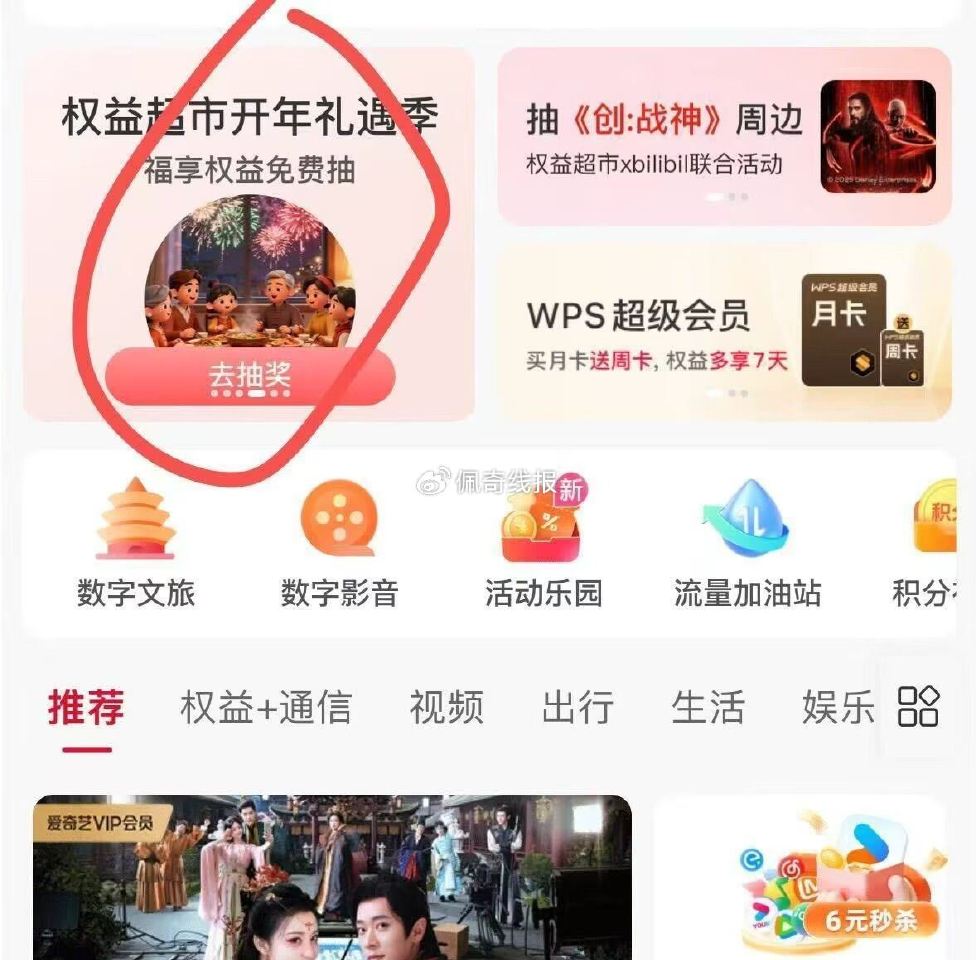
Task: Open 数字文旅 section
Action: pyautogui.click(x=136, y=544)
